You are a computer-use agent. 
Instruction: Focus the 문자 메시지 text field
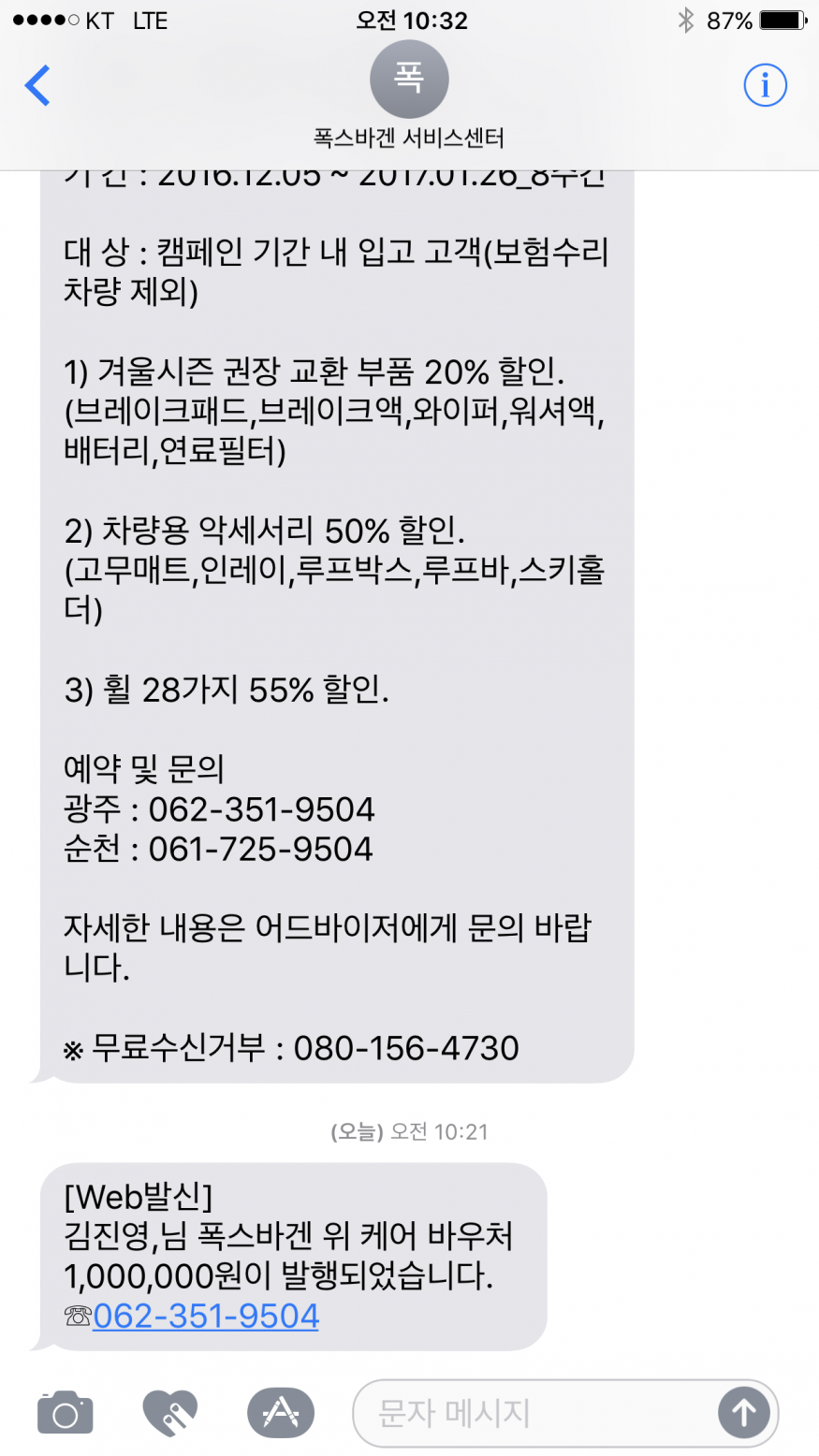coord(534,1412)
